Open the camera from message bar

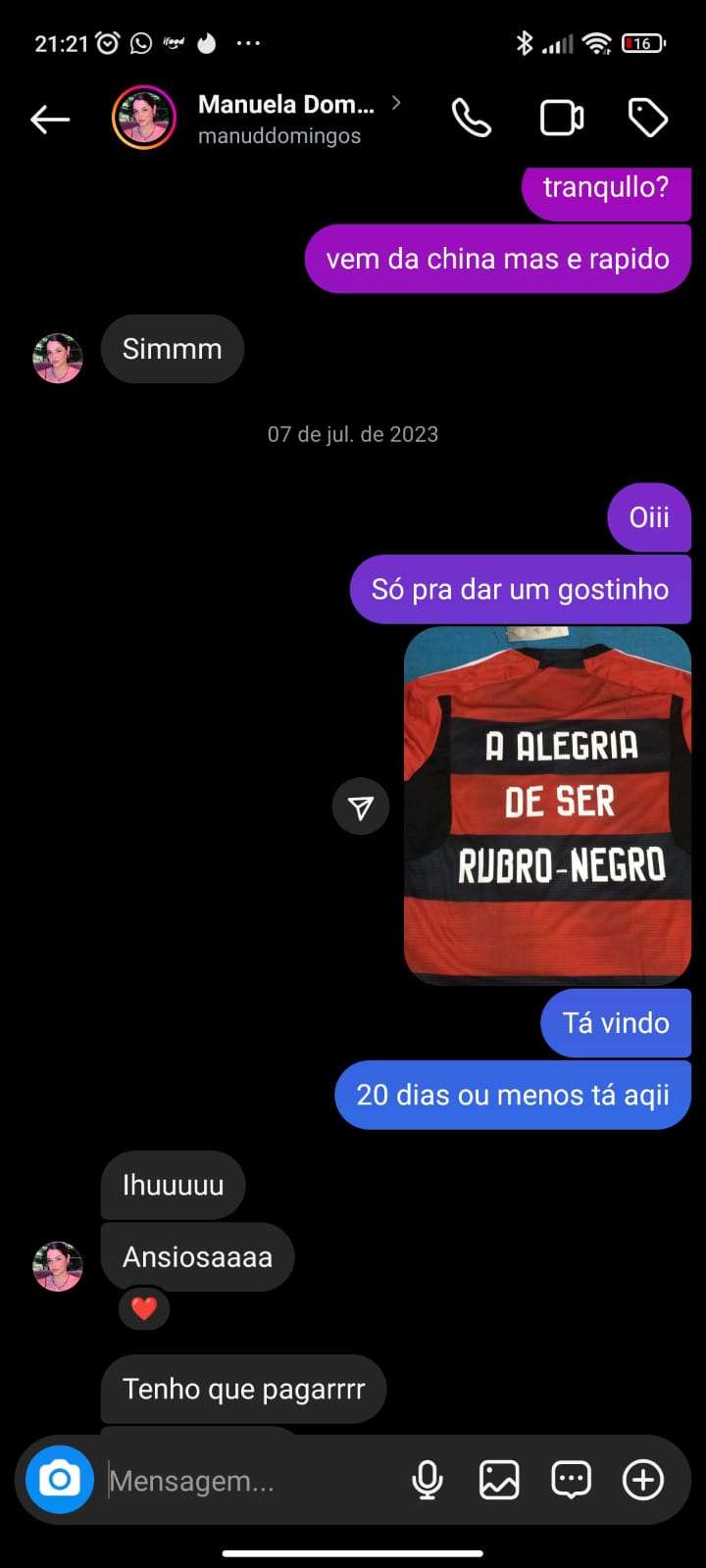[x=60, y=1479]
